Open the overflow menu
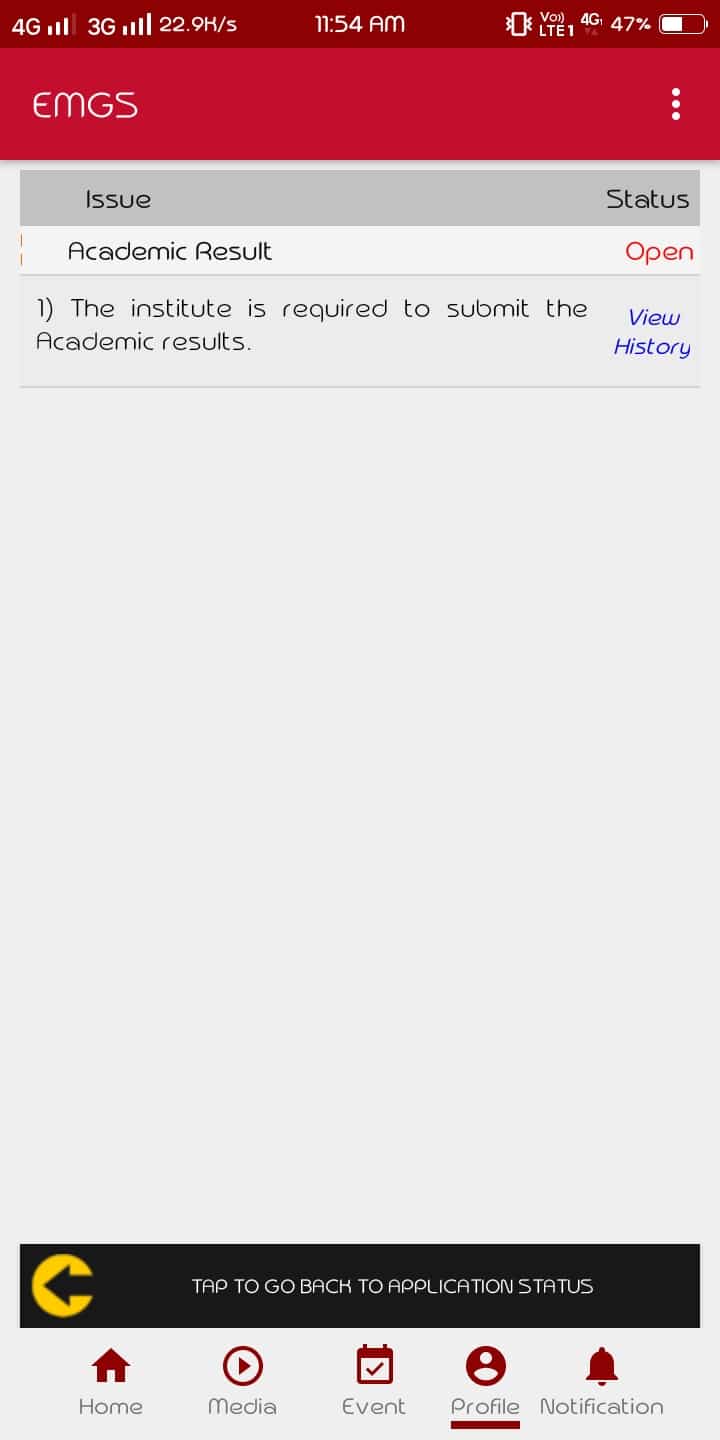Image resolution: width=720 pixels, height=1440 pixels. tap(676, 104)
